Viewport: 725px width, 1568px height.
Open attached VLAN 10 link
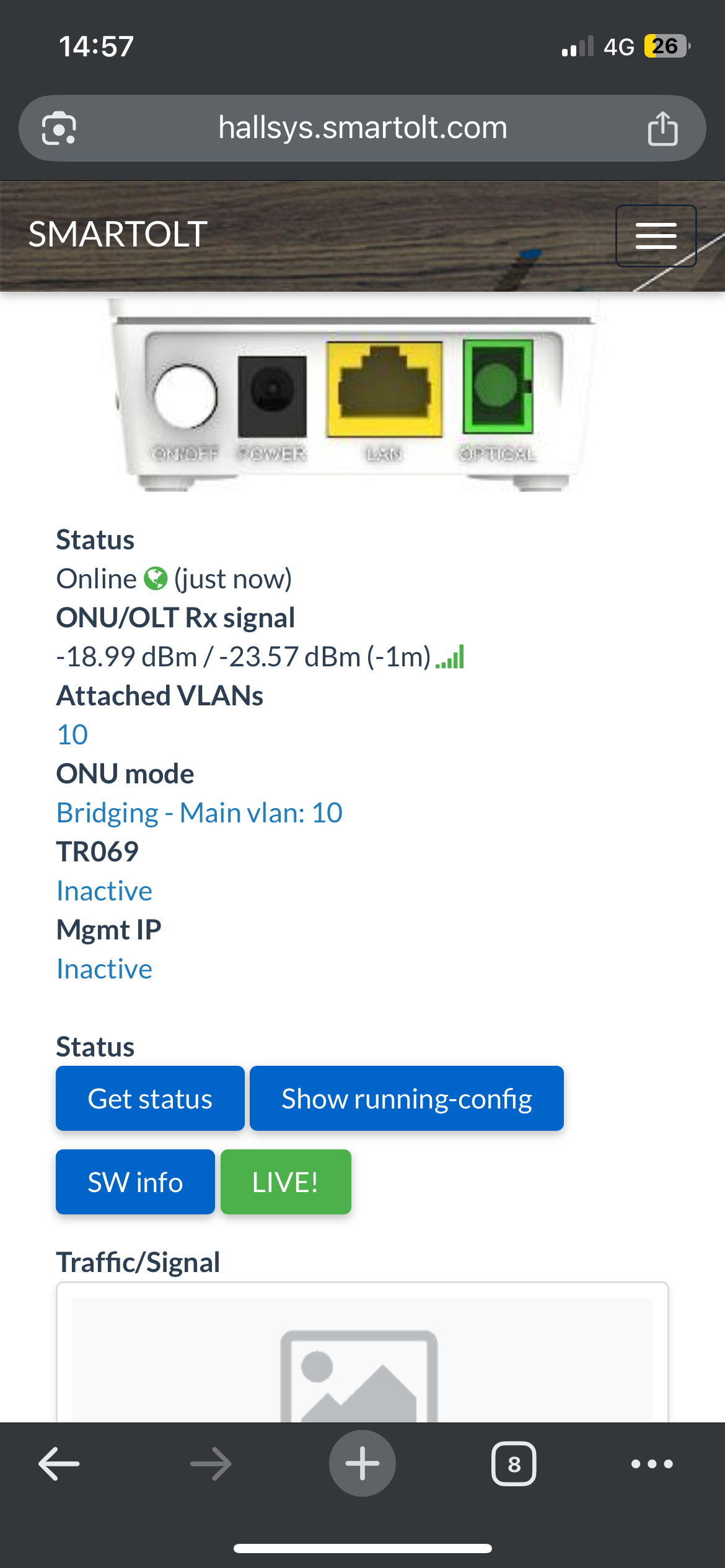[72, 735]
